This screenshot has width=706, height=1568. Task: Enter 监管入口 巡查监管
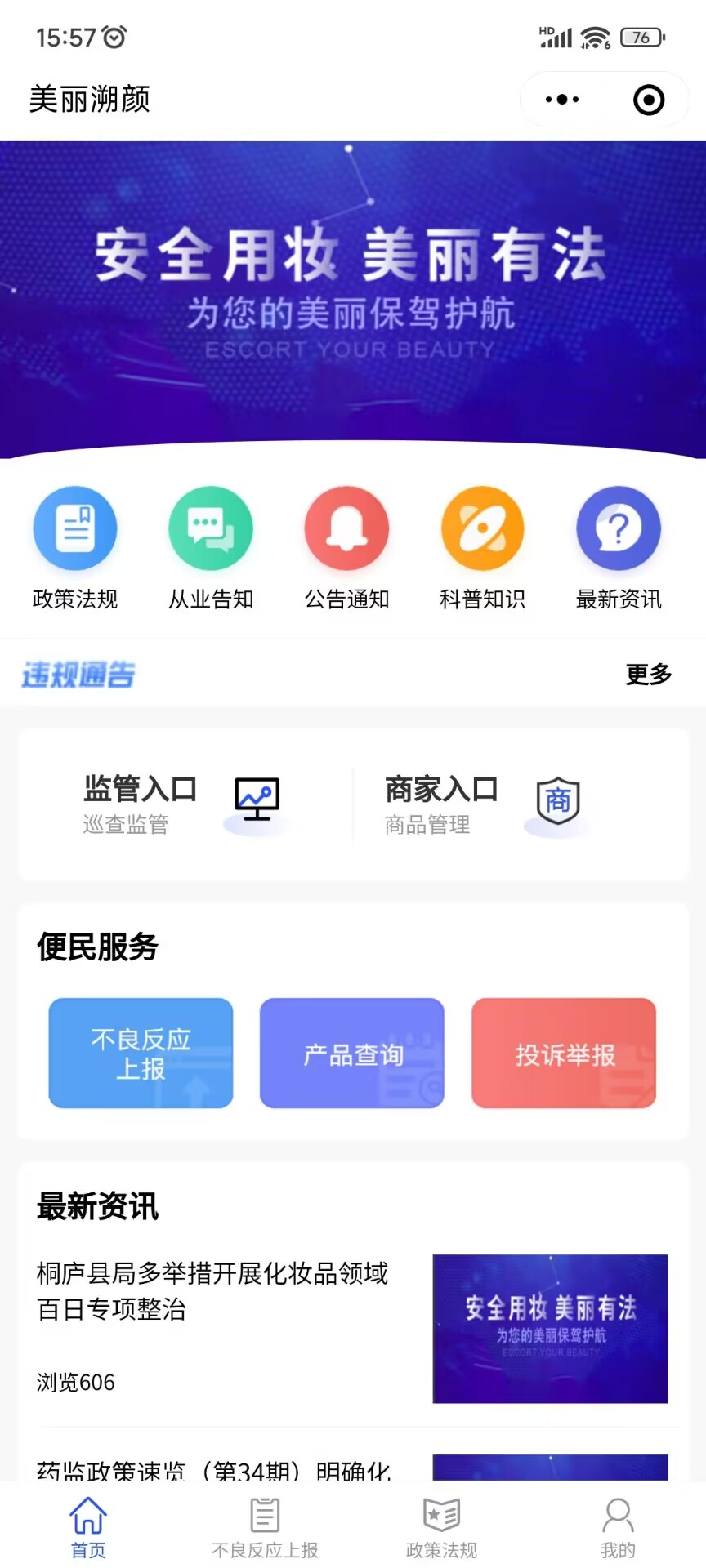coord(181,805)
